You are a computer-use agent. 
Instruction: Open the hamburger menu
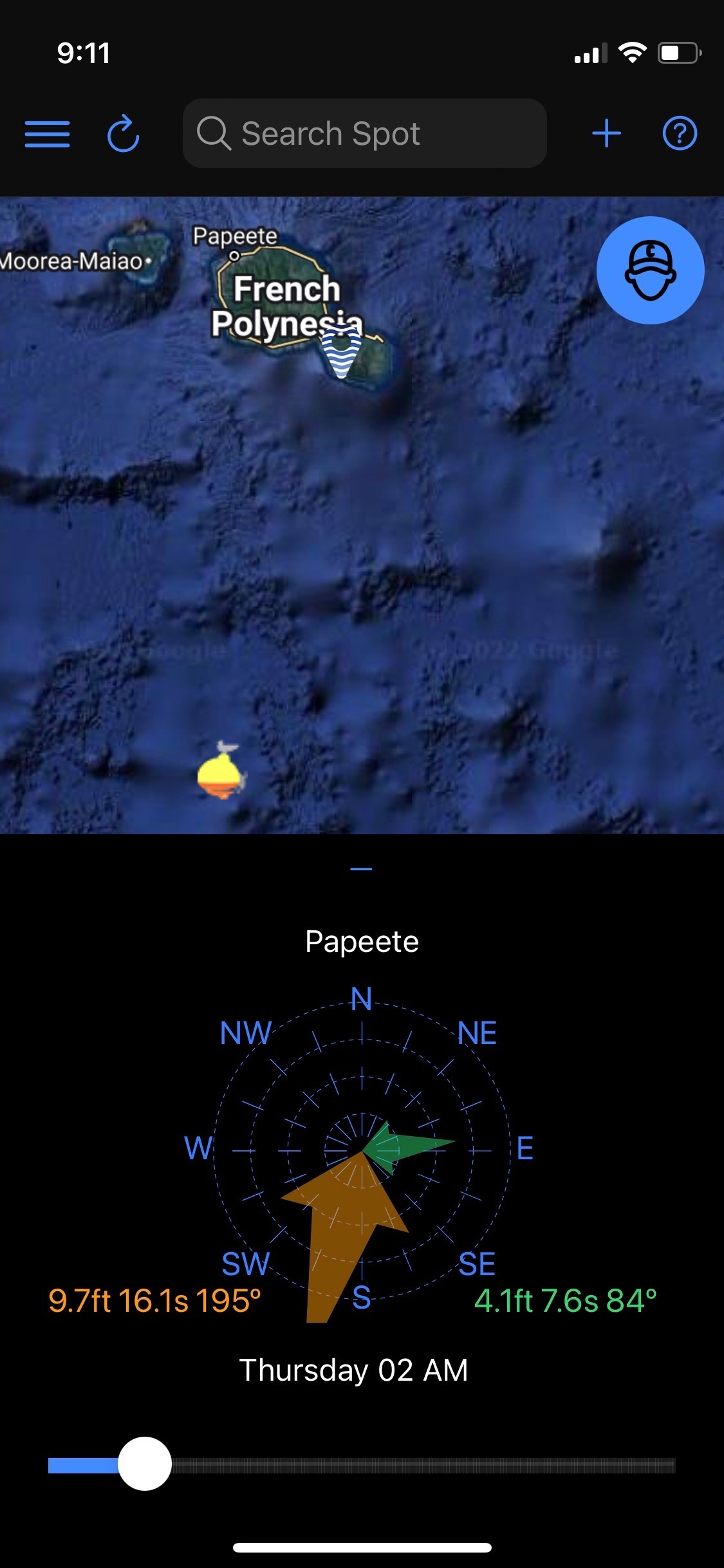[x=47, y=134]
